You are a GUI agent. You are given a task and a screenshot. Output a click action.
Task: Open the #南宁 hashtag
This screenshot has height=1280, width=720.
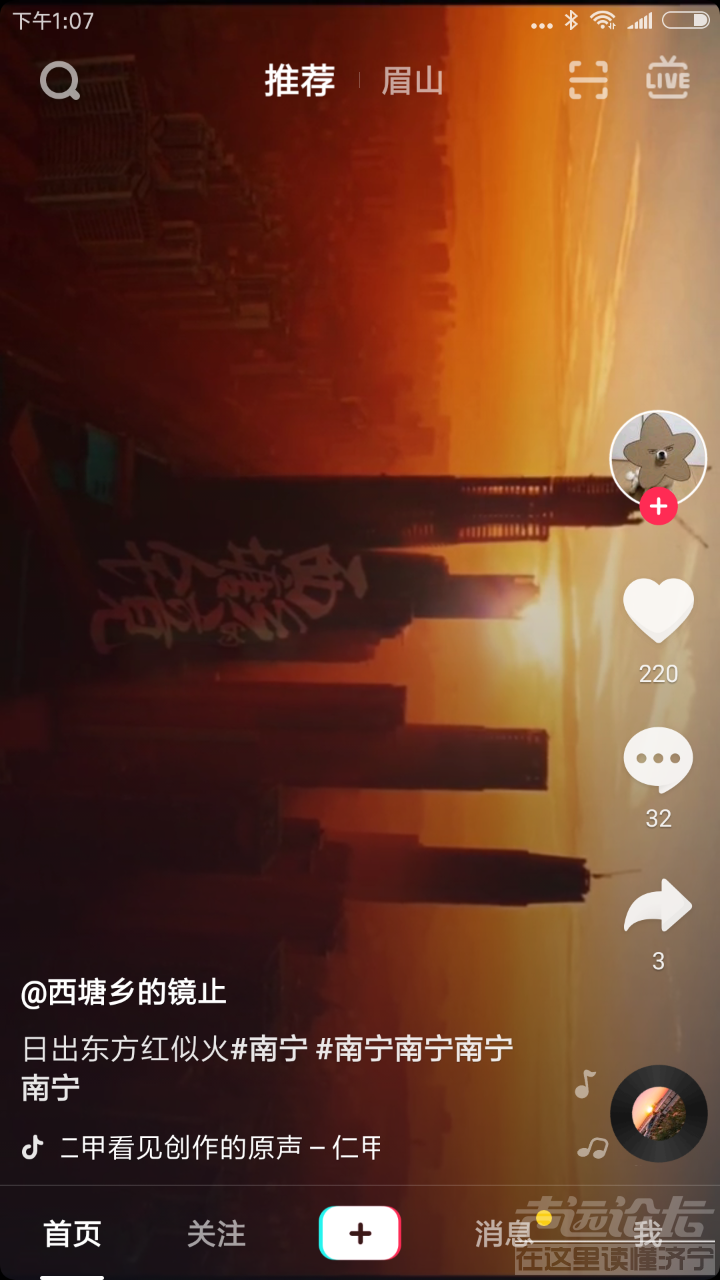coord(269,1049)
